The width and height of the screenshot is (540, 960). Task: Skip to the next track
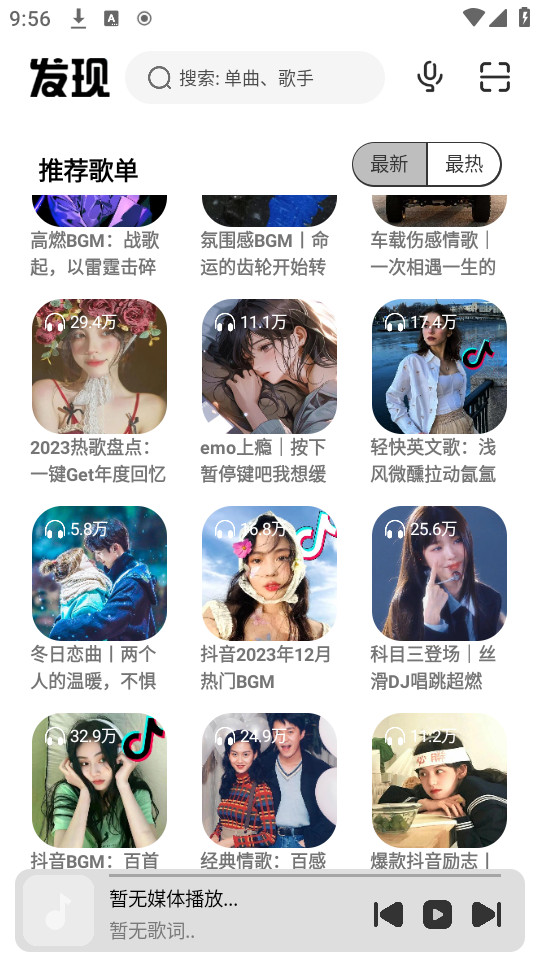point(486,915)
